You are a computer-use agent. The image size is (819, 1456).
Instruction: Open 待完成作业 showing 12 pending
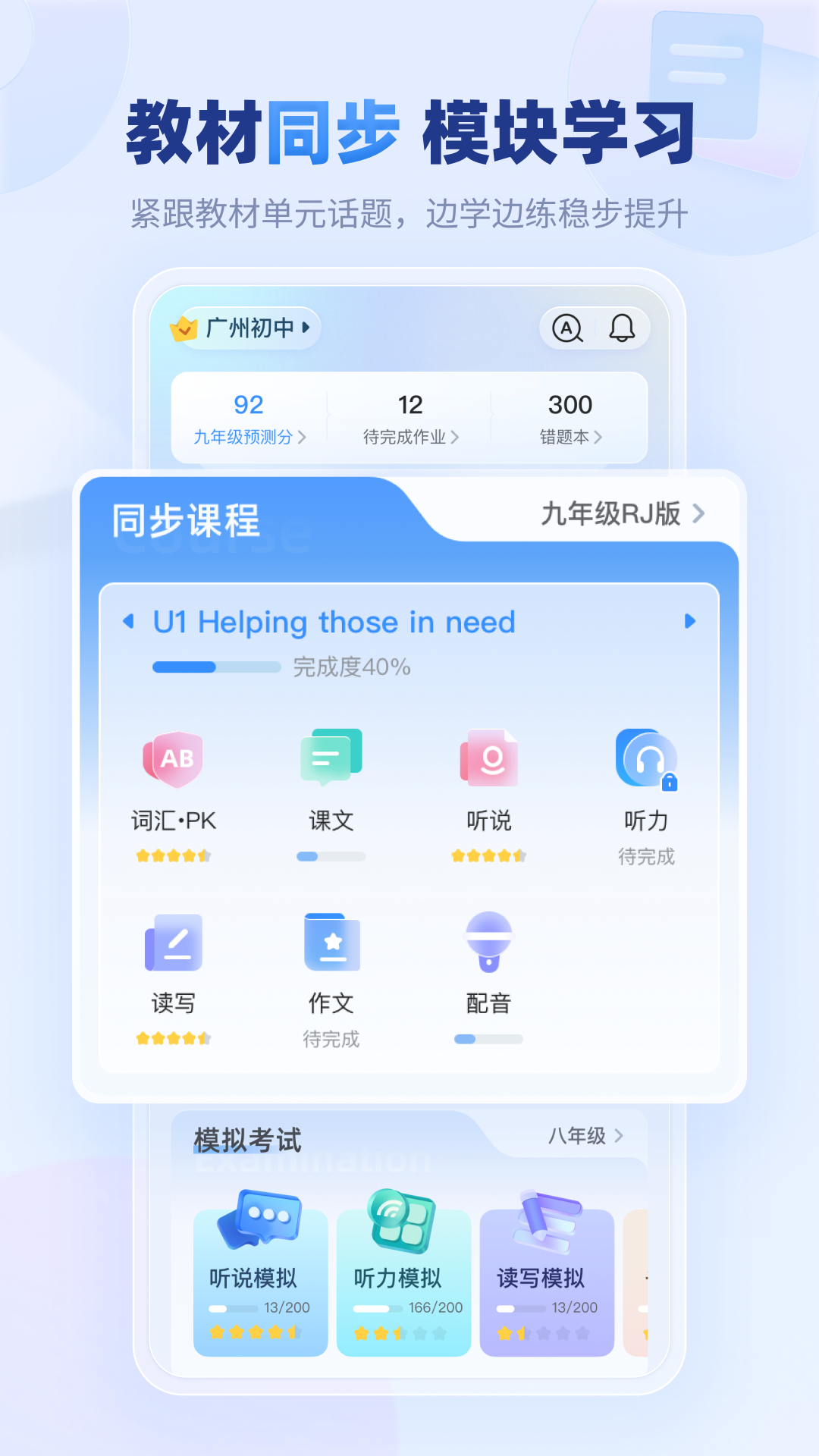pos(409,419)
